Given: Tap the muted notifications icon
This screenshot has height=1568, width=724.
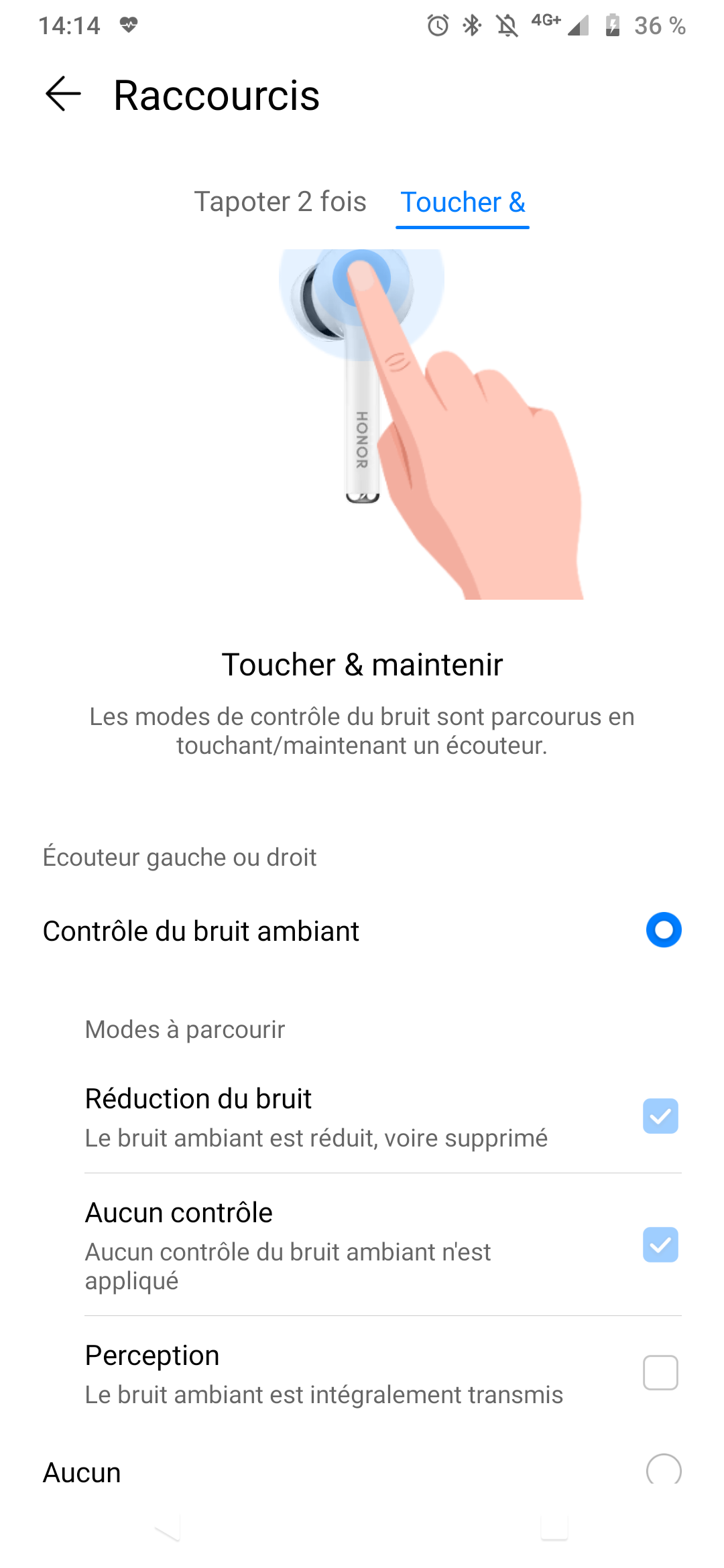Looking at the screenshot, I should (507, 25).
